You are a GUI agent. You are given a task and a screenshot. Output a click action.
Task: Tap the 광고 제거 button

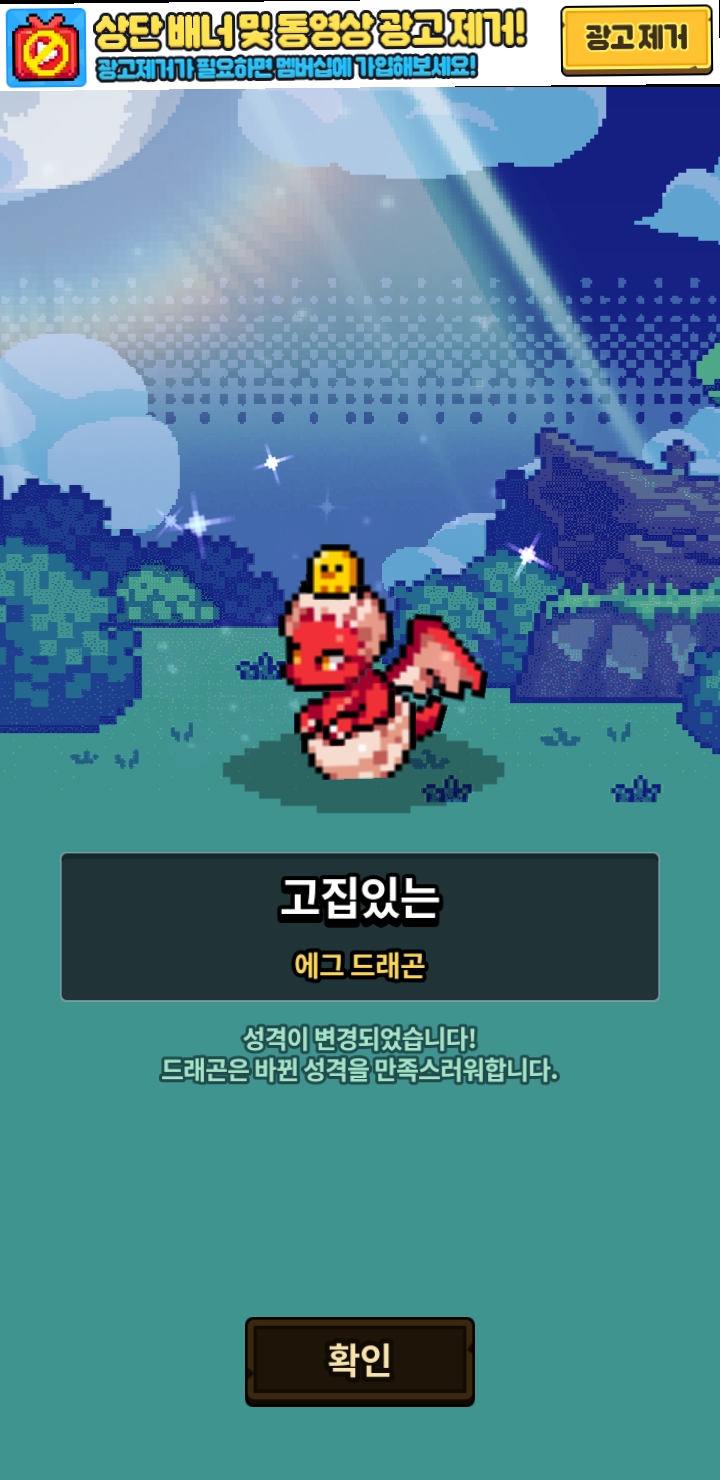[x=636, y=40]
